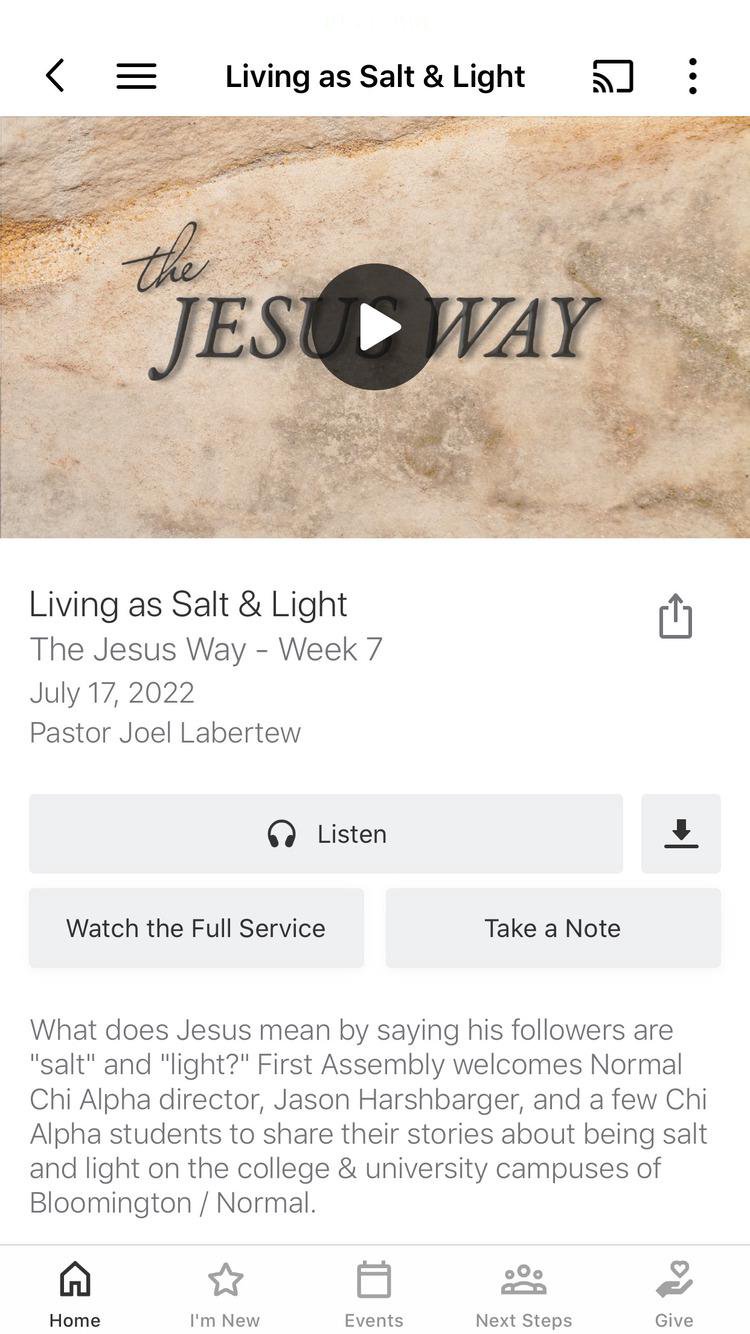This screenshot has width=750, height=1334.
Task: Play the Jesus Way sermon video
Action: [x=374, y=326]
